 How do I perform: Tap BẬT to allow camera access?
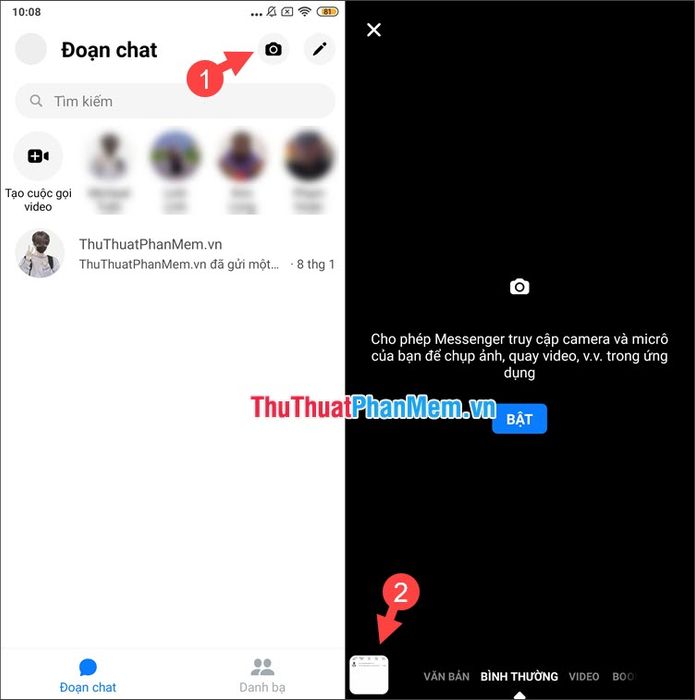[519, 419]
